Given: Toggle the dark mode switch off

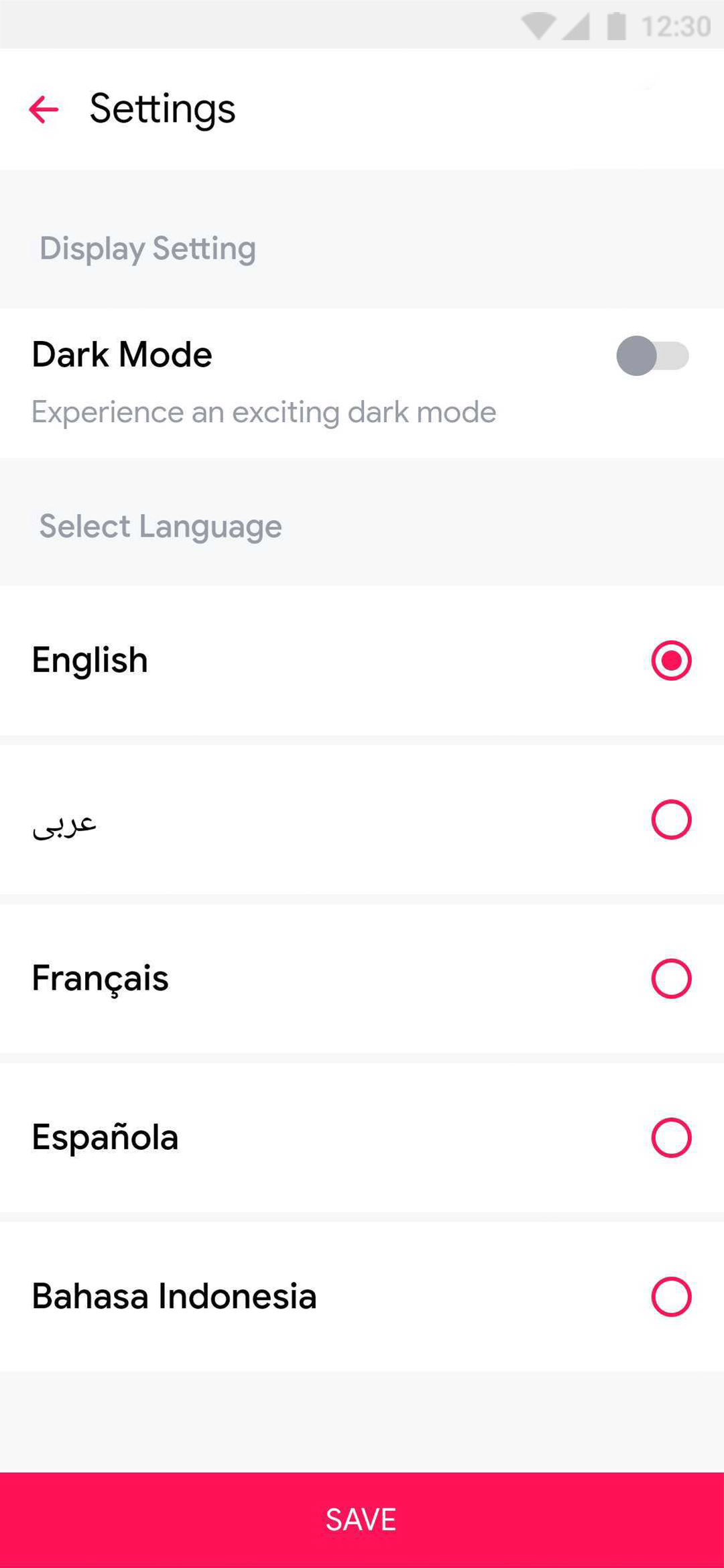Looking at the screenshot, I should point(652,357).
